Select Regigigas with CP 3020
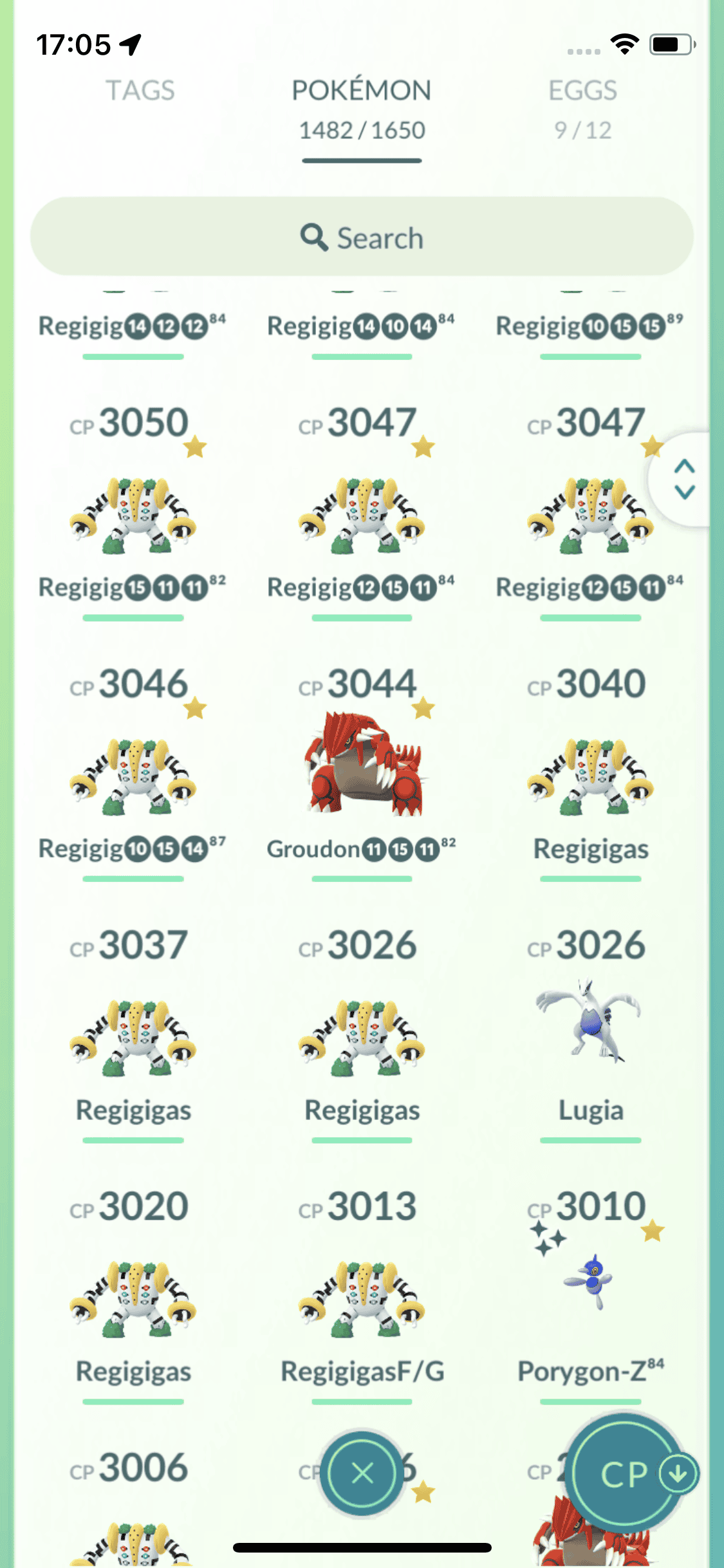 pos(133,1297)
